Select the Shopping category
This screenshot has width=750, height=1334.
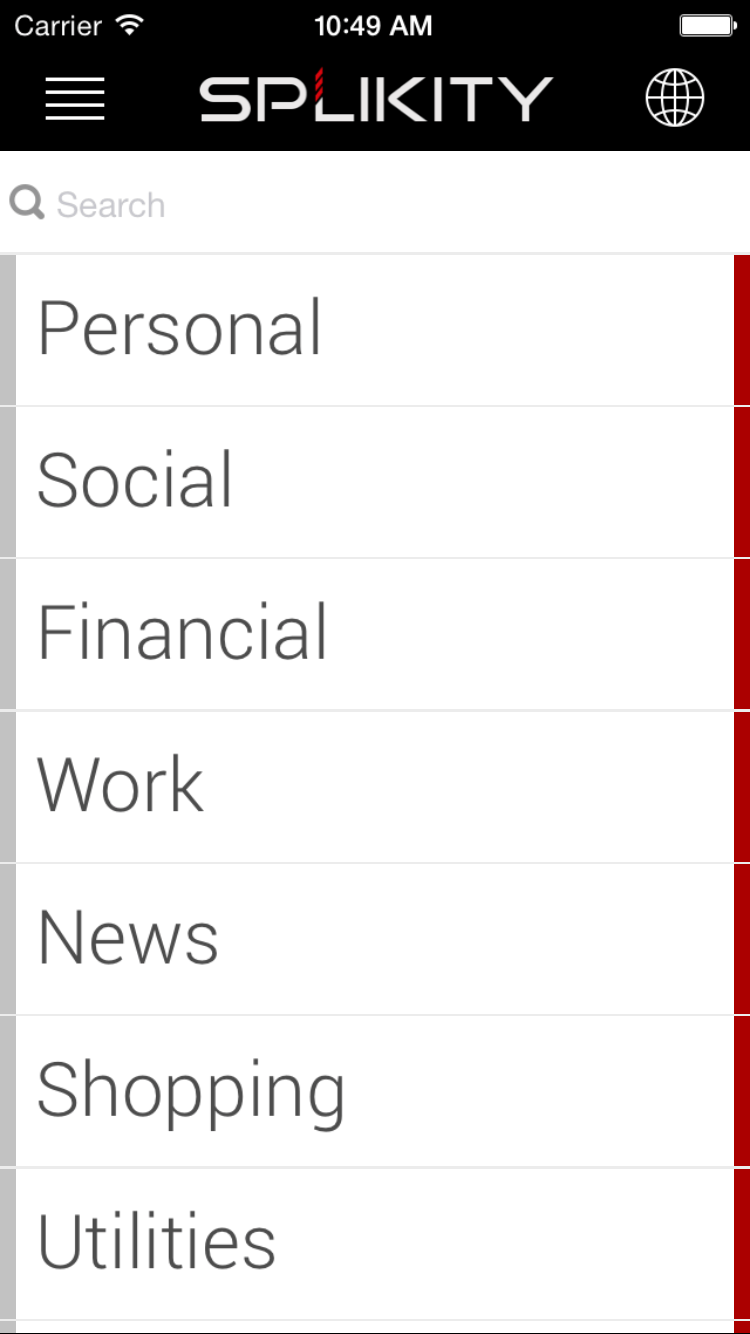[x=375, y=1090]
